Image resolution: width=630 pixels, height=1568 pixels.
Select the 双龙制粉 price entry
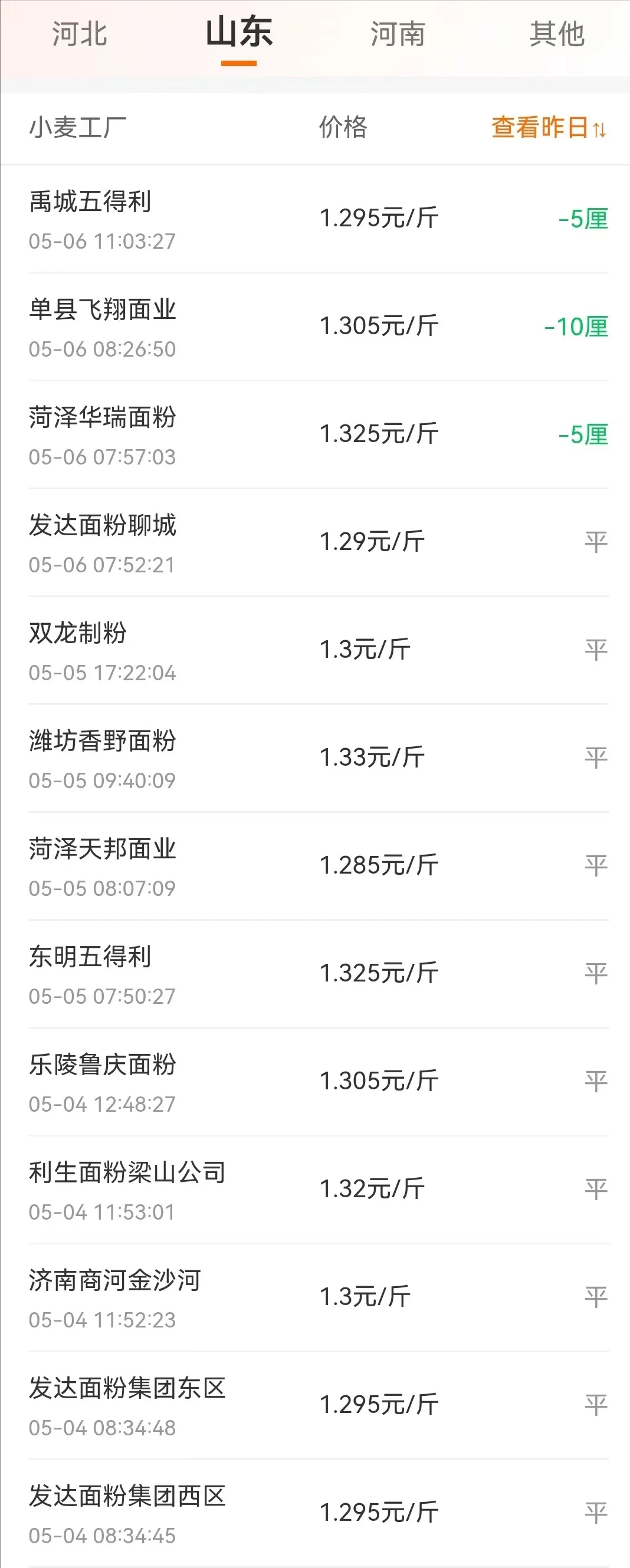(x=317, y=650)
